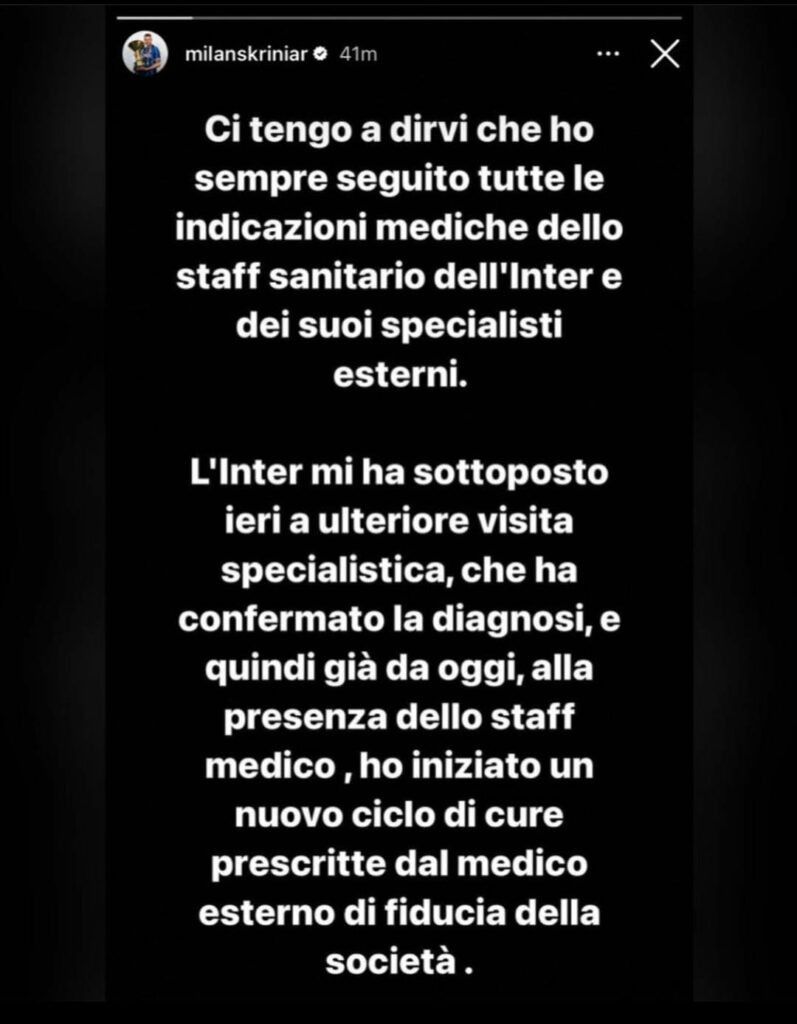
Task: Open milanskriniar's profile picture
Action: tap(145, 53)
